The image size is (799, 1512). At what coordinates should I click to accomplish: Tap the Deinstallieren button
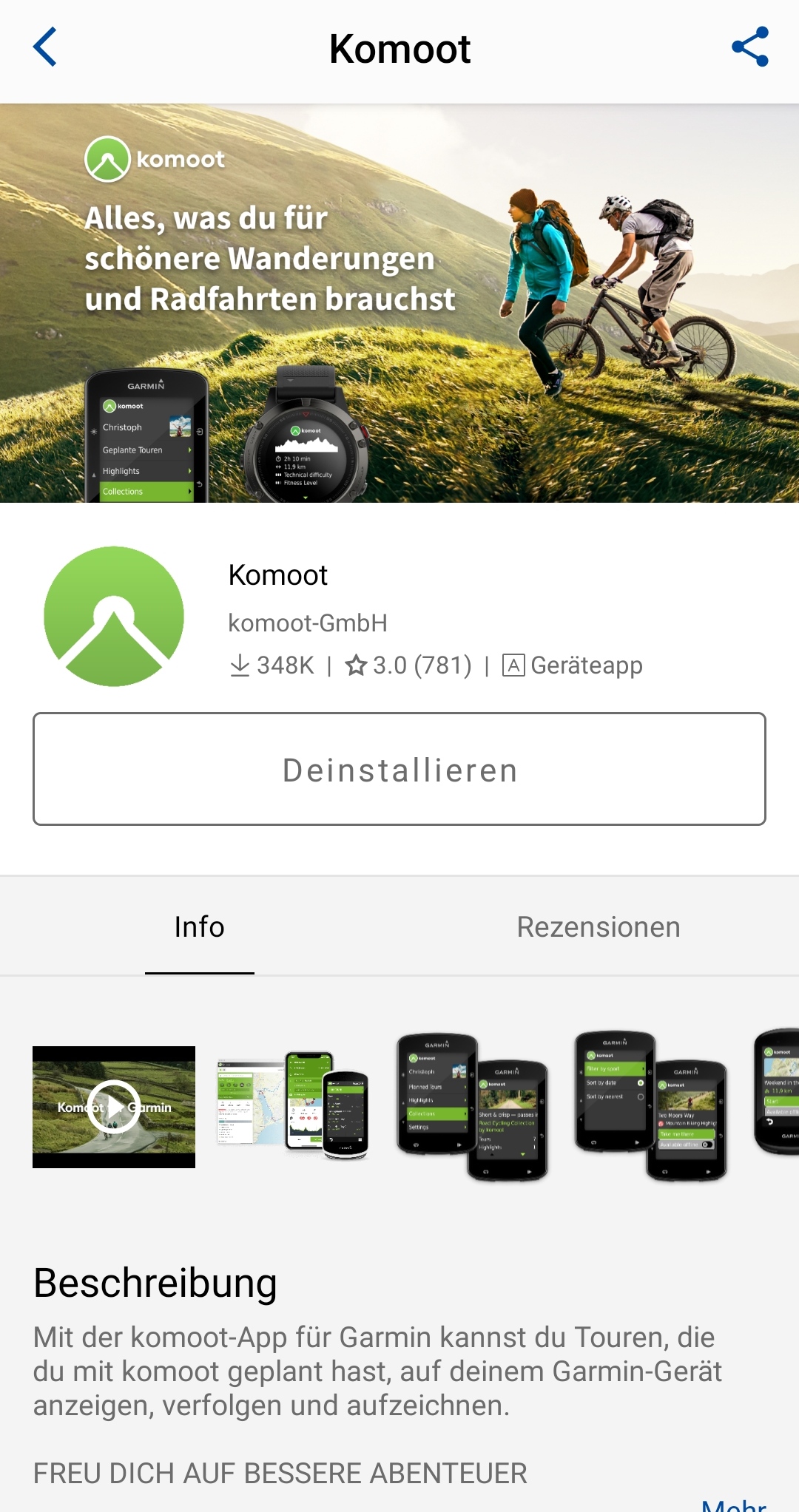[x=399, y=769]
